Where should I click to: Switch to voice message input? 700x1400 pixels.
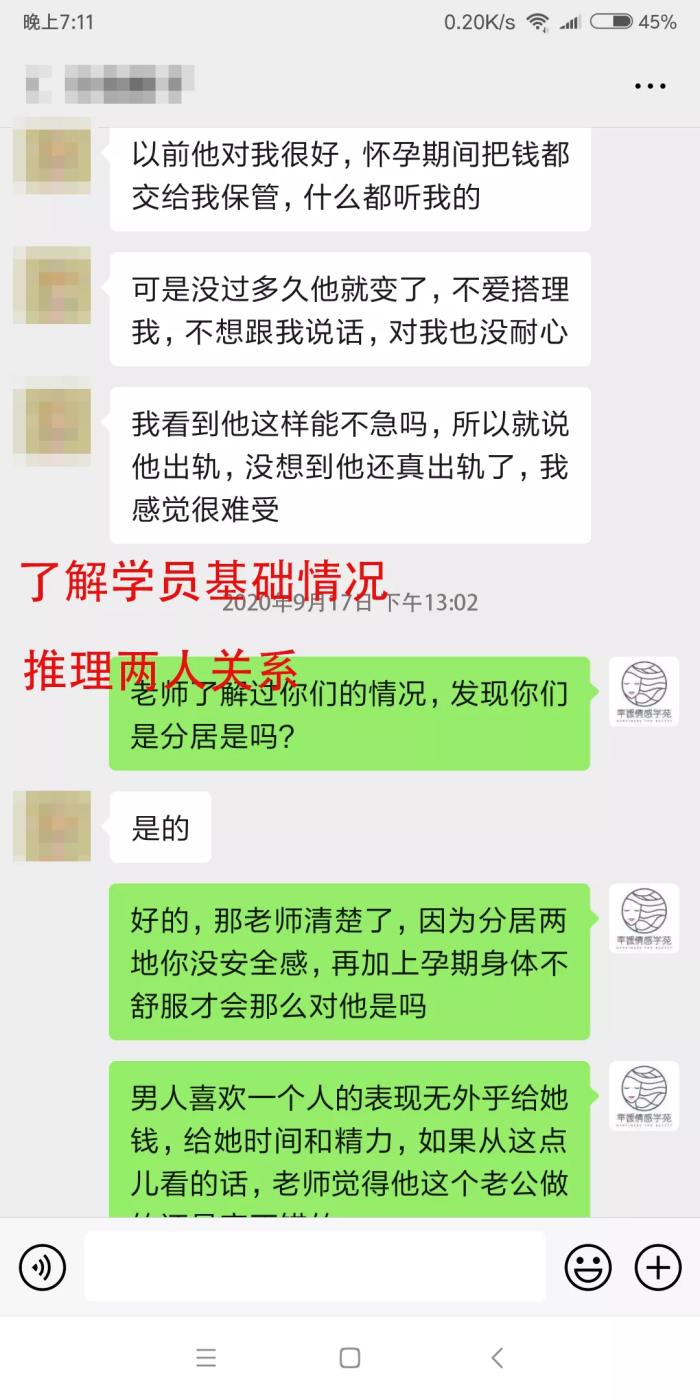42,1268
